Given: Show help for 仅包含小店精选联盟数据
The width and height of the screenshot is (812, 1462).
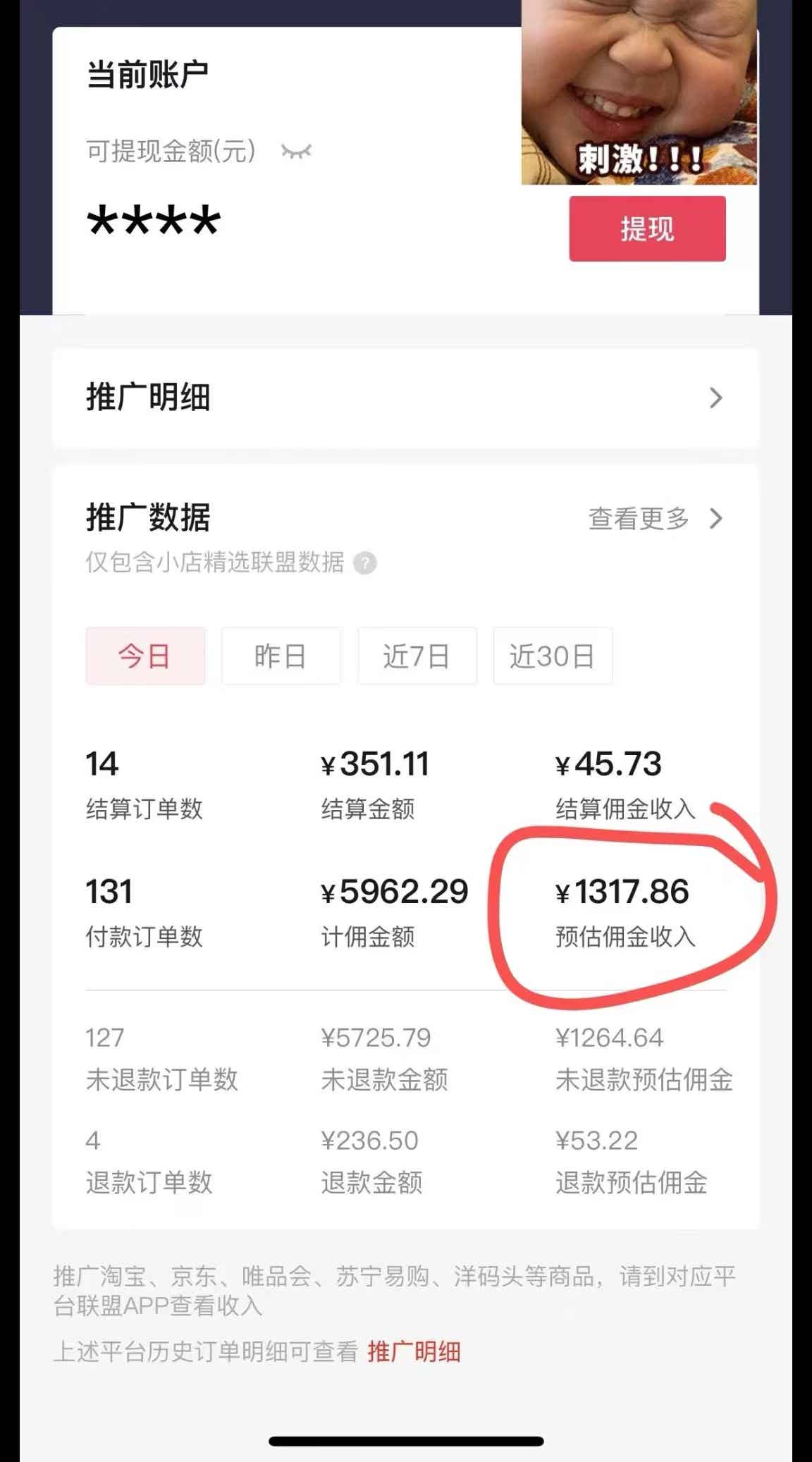Looking at the screenshot, I should click(x=364, y=564).
